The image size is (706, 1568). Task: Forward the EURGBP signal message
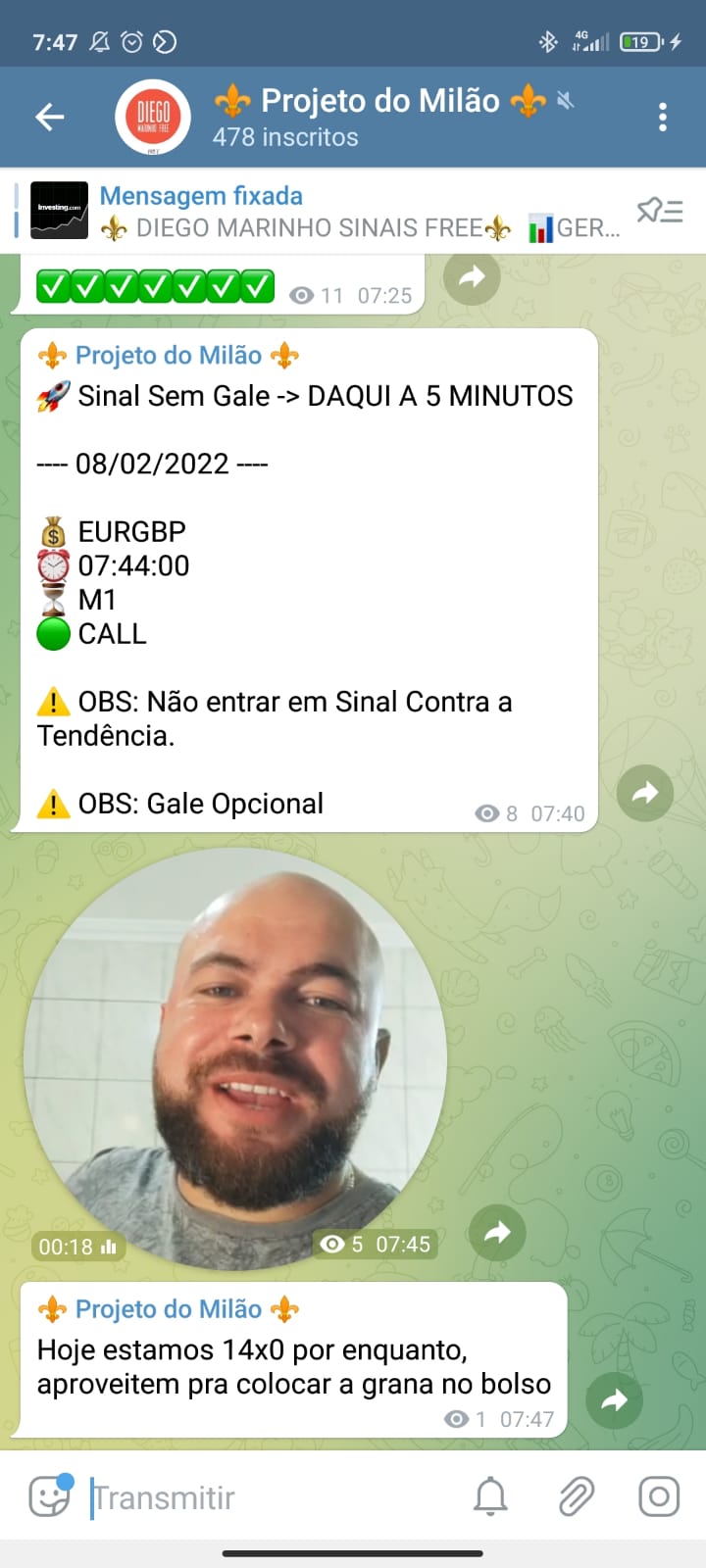[x=644, y=793]
